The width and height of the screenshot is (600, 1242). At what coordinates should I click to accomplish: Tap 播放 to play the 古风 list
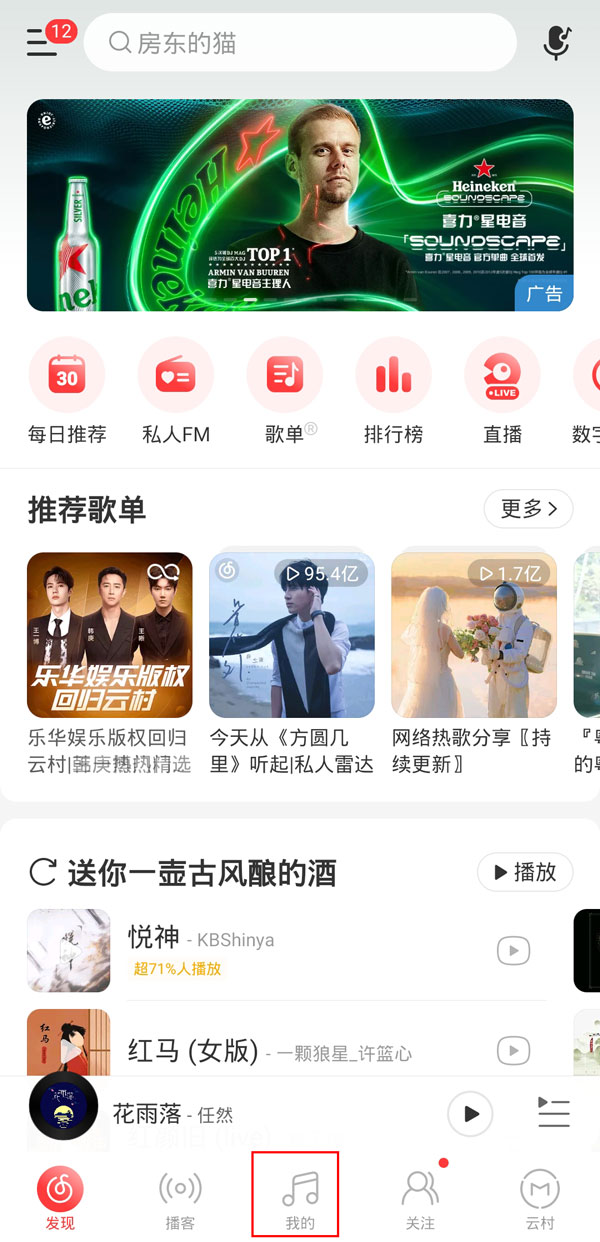(x=525, y=872)
